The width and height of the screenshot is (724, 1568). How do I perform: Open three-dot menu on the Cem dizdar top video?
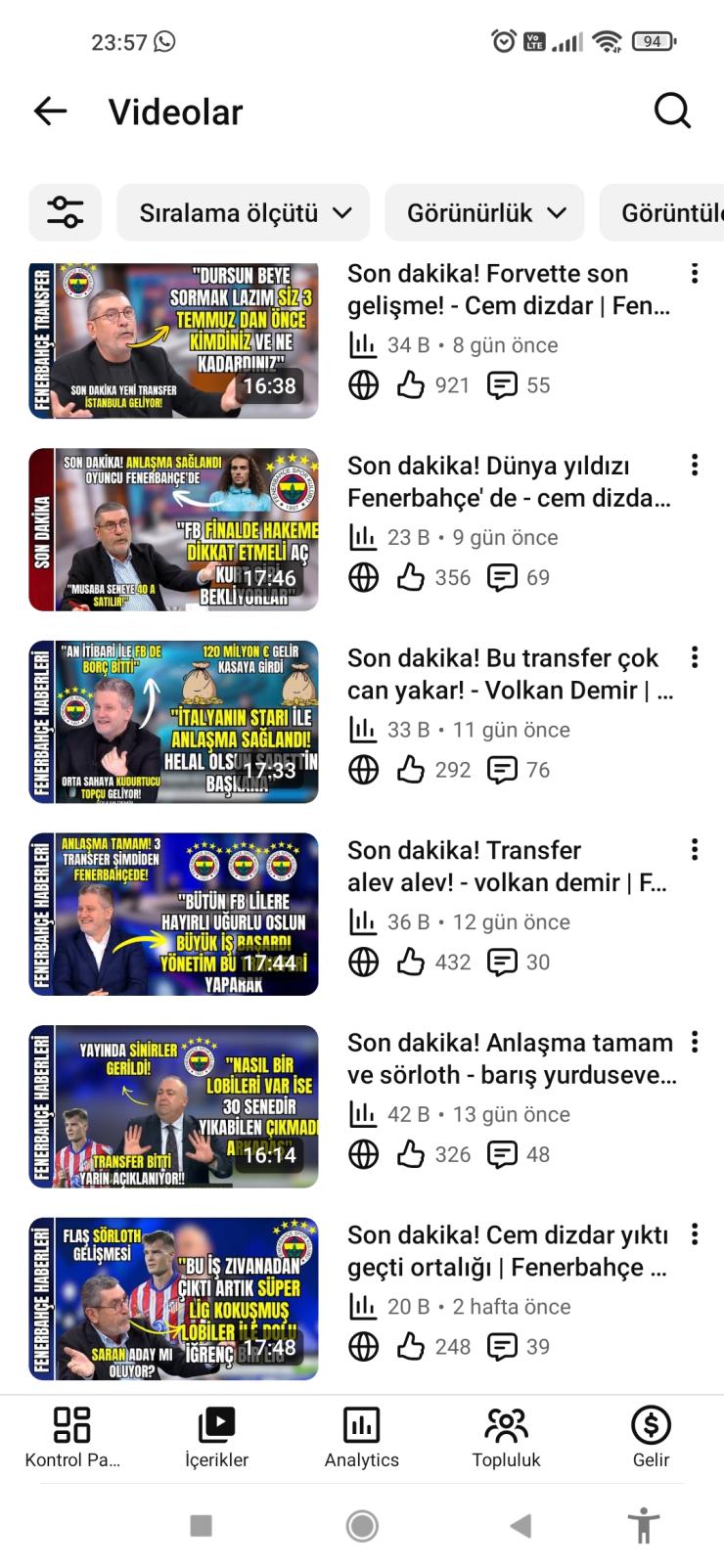point(695,272)
